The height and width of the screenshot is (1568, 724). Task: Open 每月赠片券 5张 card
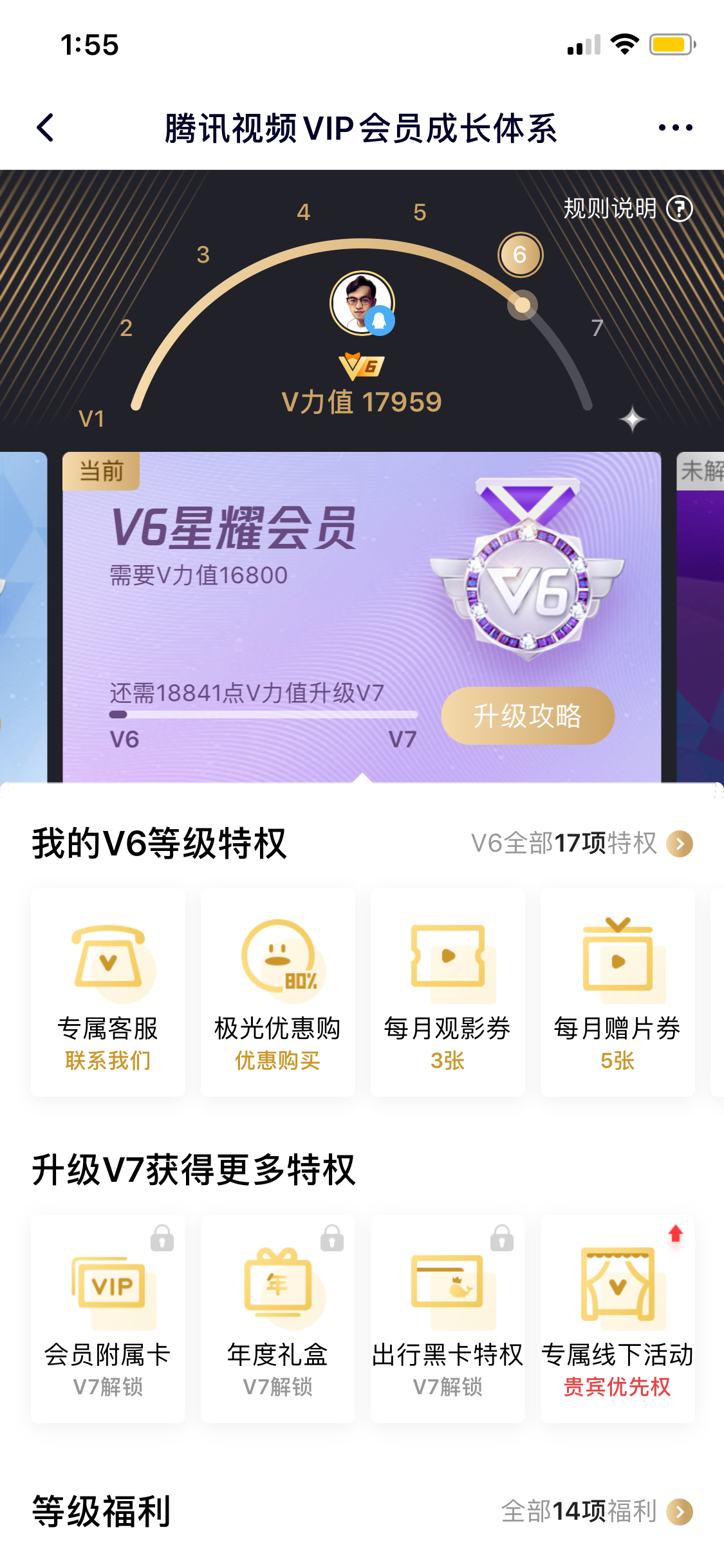click(618, 993)
